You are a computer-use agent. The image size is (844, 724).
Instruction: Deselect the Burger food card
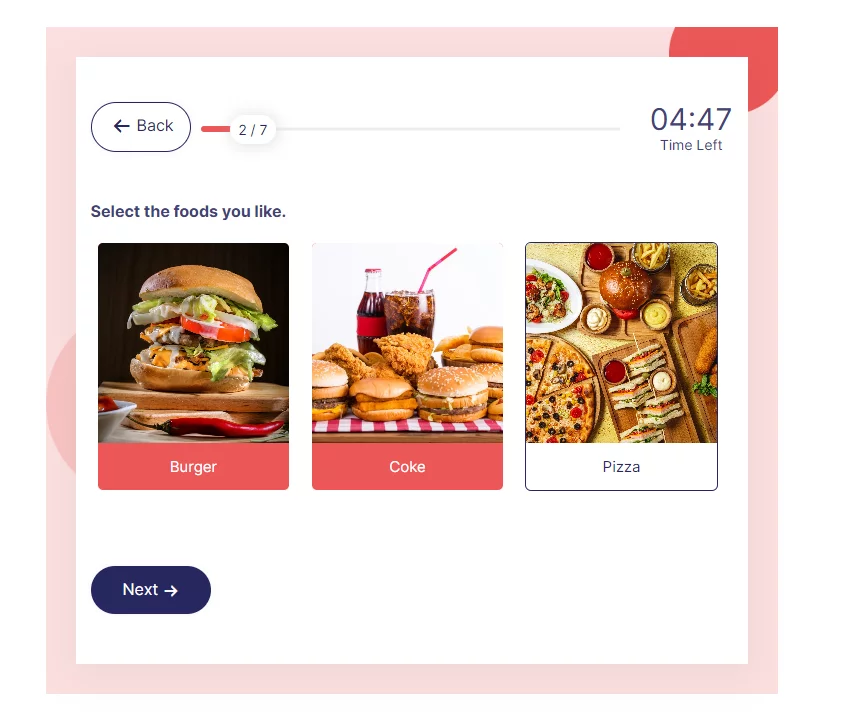point(193,366)
